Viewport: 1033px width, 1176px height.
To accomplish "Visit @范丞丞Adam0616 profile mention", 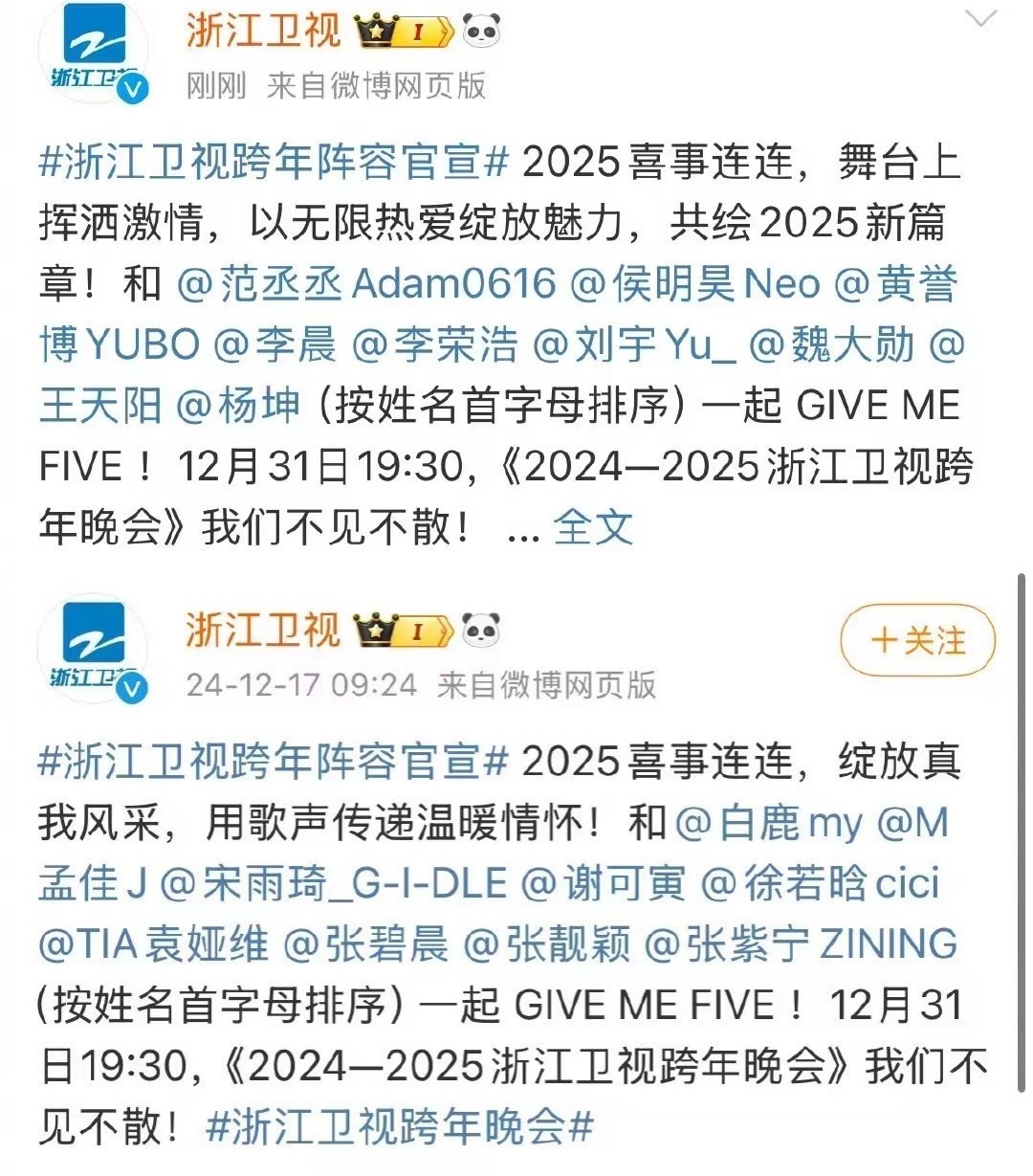I will 365,284.
